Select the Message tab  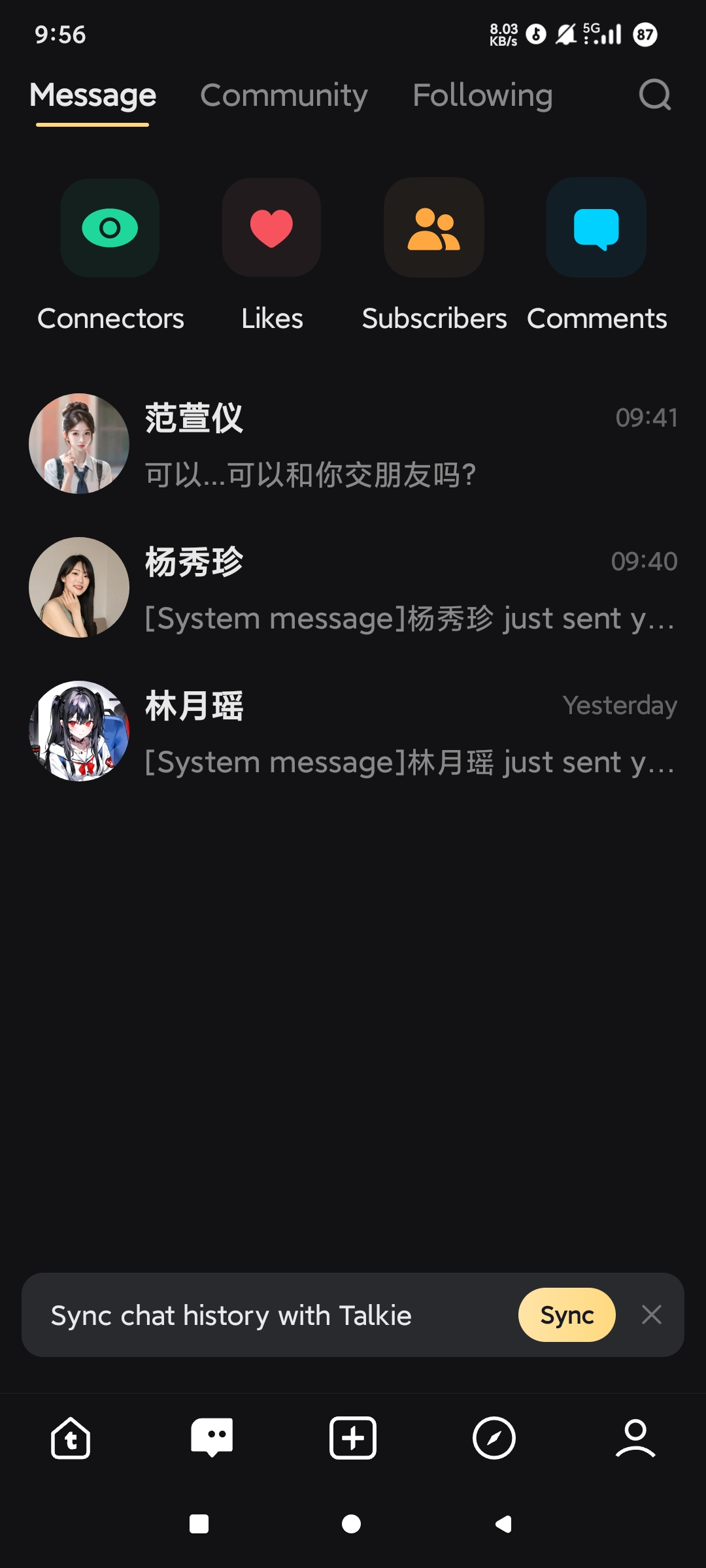pyautogui.click(x=93, y=95)
